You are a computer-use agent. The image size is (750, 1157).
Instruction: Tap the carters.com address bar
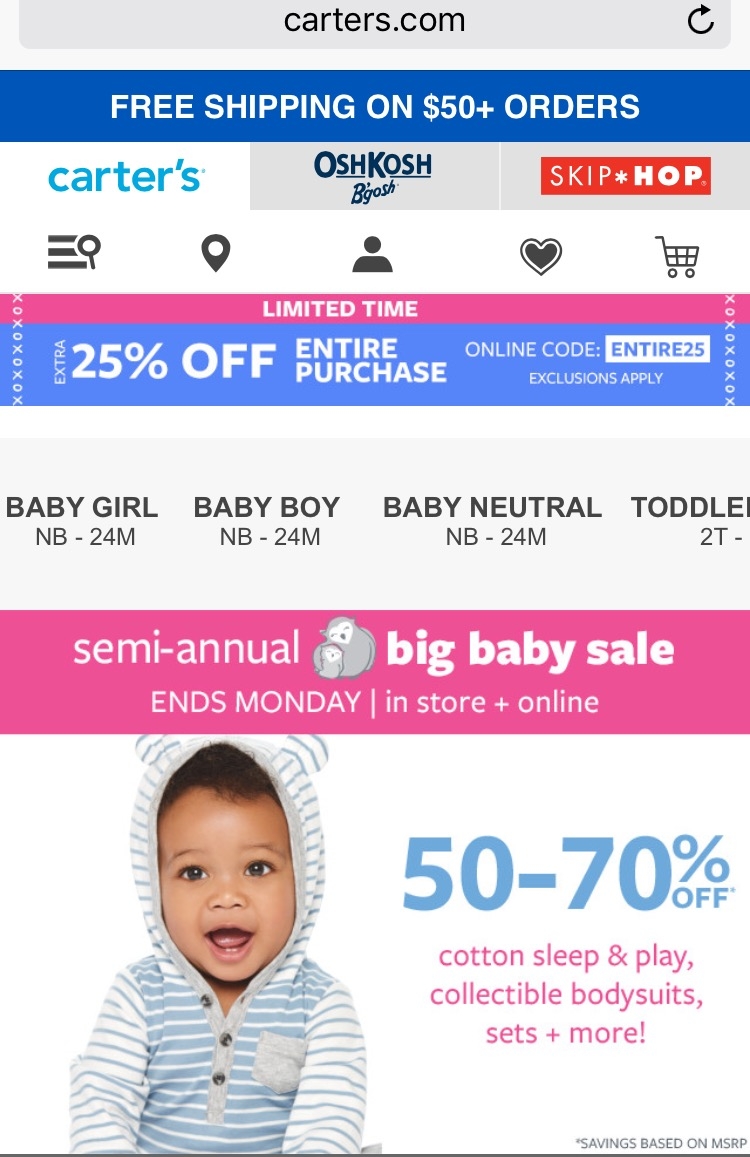[374, 20]
